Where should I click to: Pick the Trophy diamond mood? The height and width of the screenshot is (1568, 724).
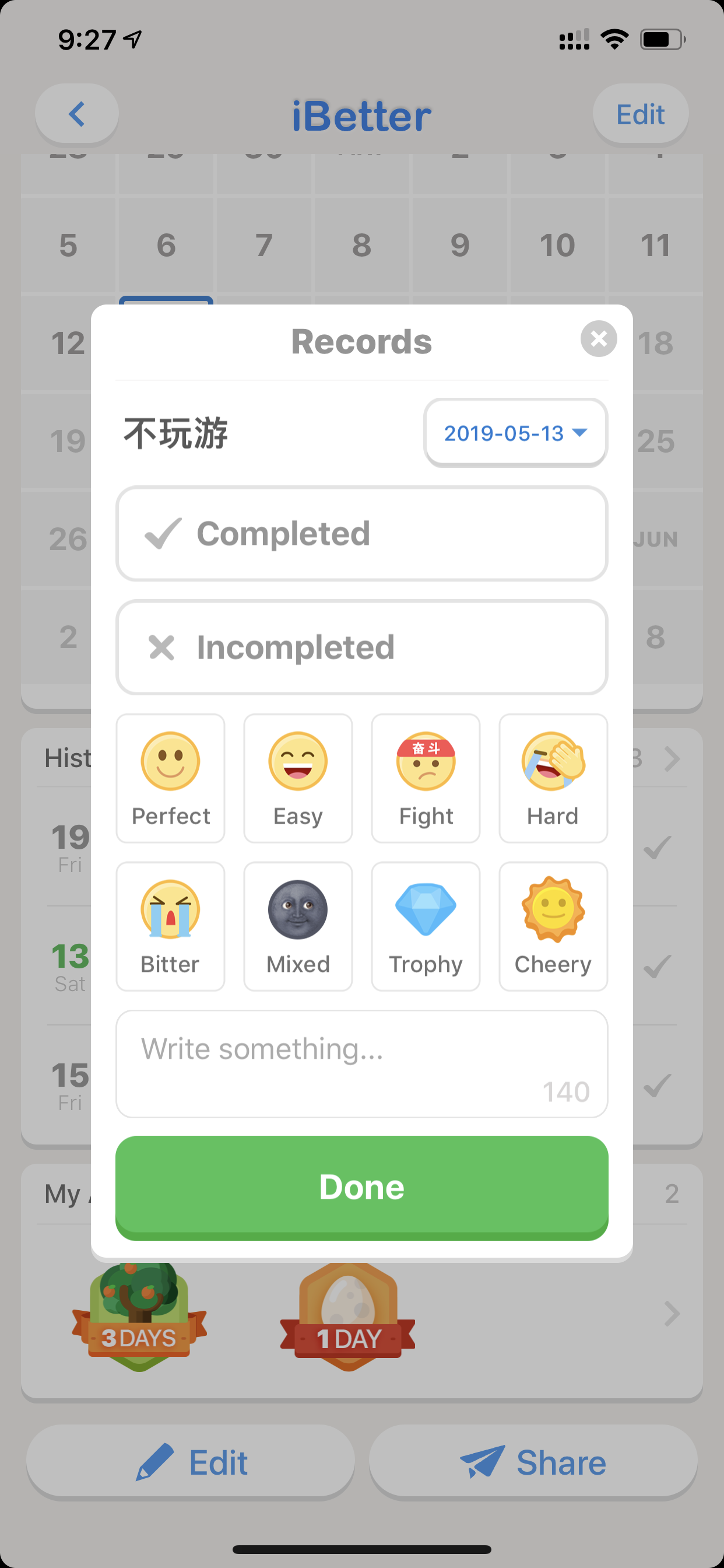point(426,926)
